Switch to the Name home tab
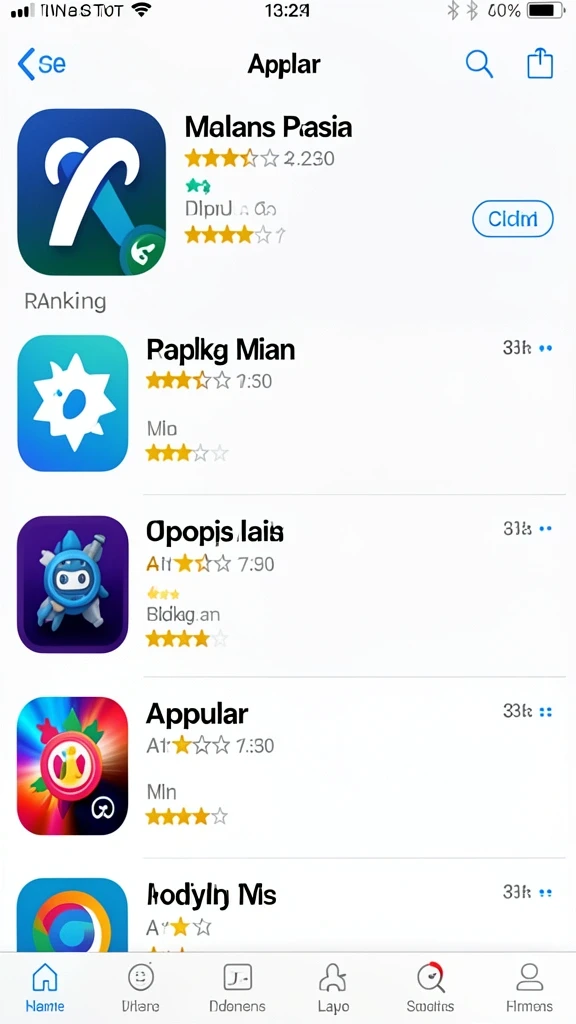The width and height of the screenshot is (576, 1024). pos(44,988)
